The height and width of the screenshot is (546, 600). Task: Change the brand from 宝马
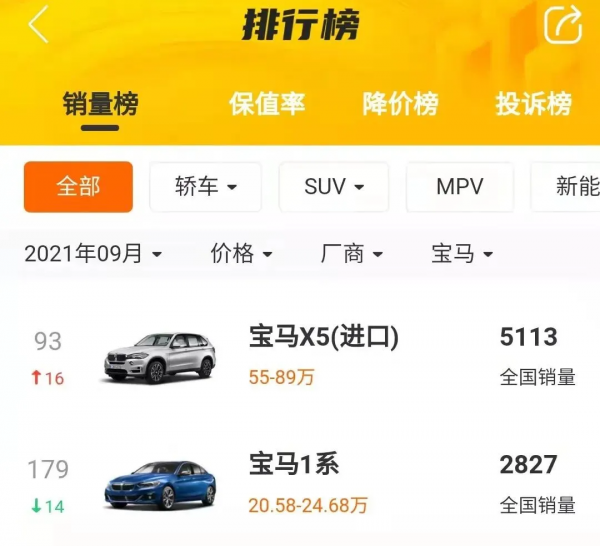coord(462,254)
